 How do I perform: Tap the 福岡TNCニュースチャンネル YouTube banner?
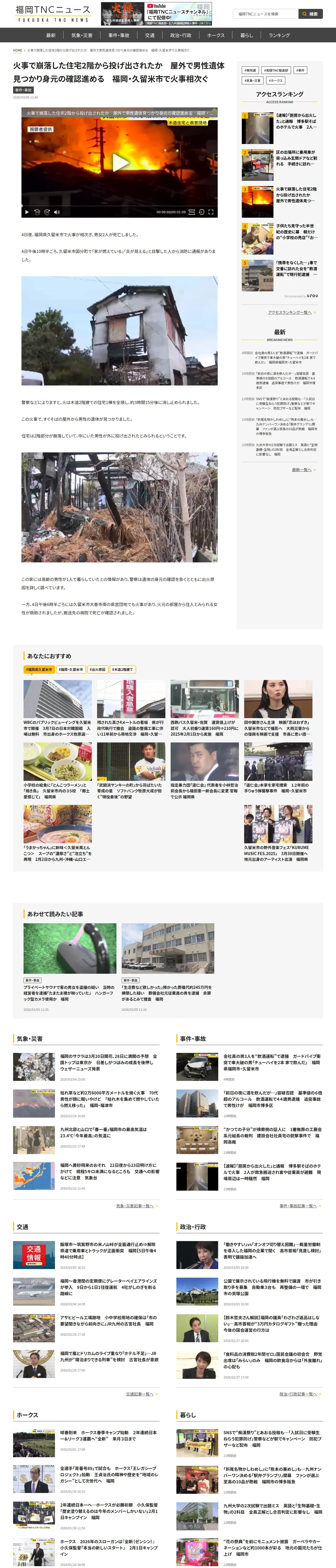coord(157,13)
